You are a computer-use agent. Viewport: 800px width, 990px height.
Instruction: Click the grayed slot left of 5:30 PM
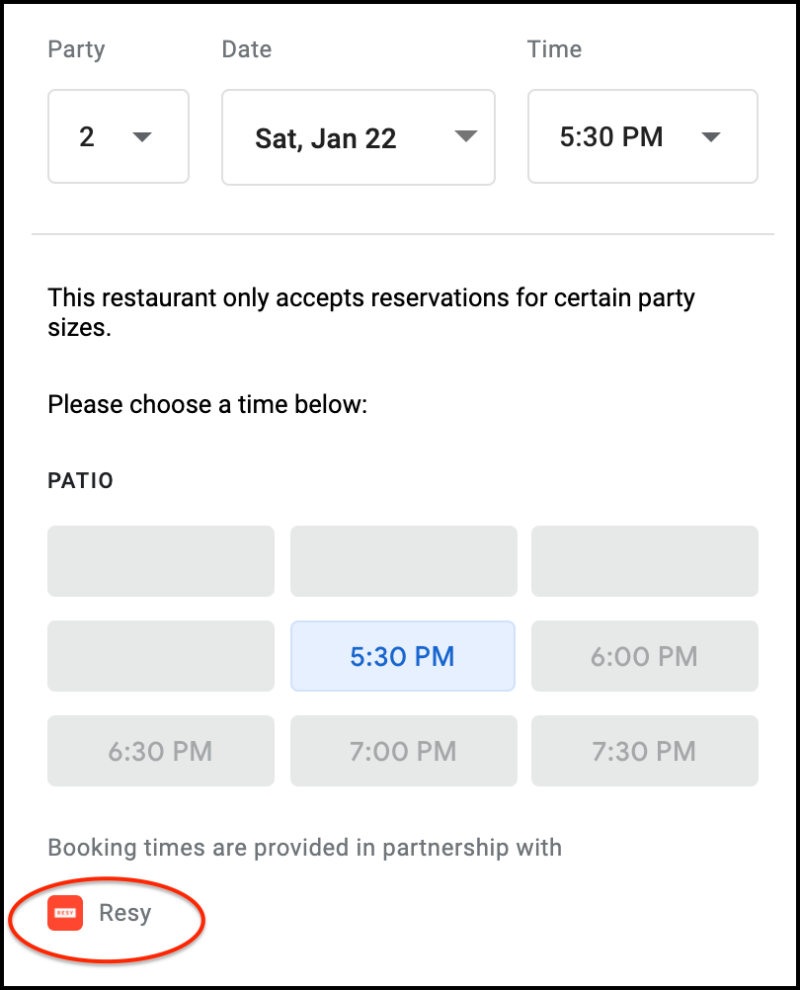point(160,656)
